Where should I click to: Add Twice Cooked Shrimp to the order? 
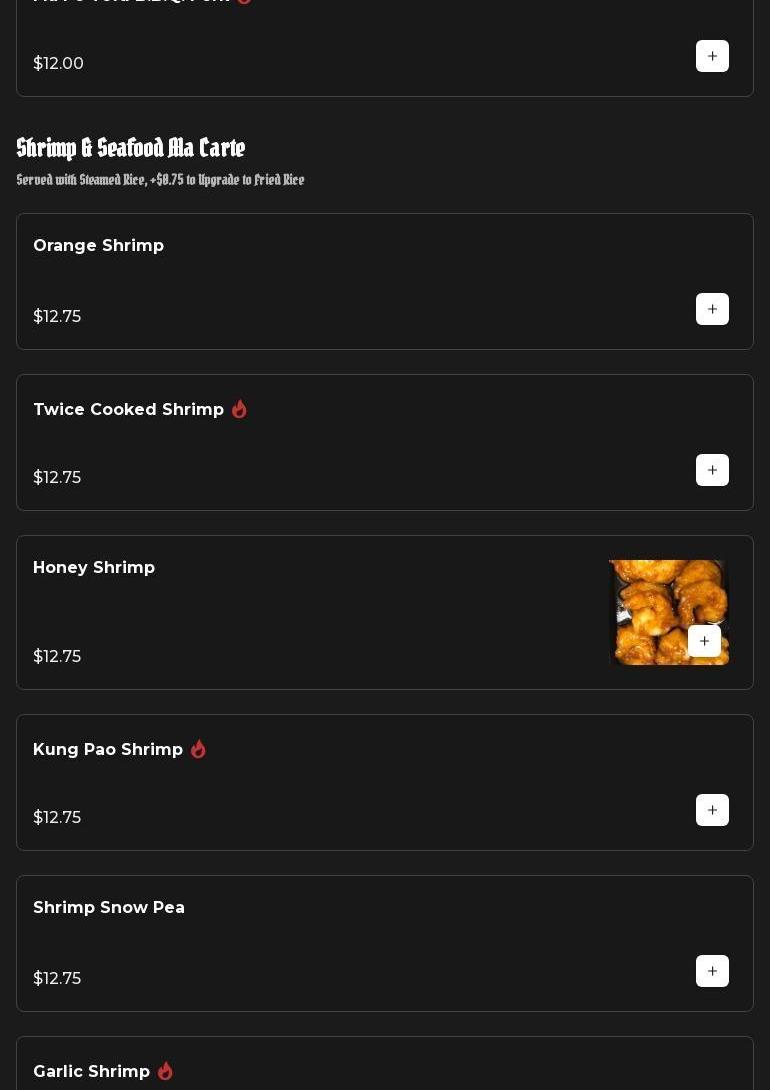[x=712, y=470]
